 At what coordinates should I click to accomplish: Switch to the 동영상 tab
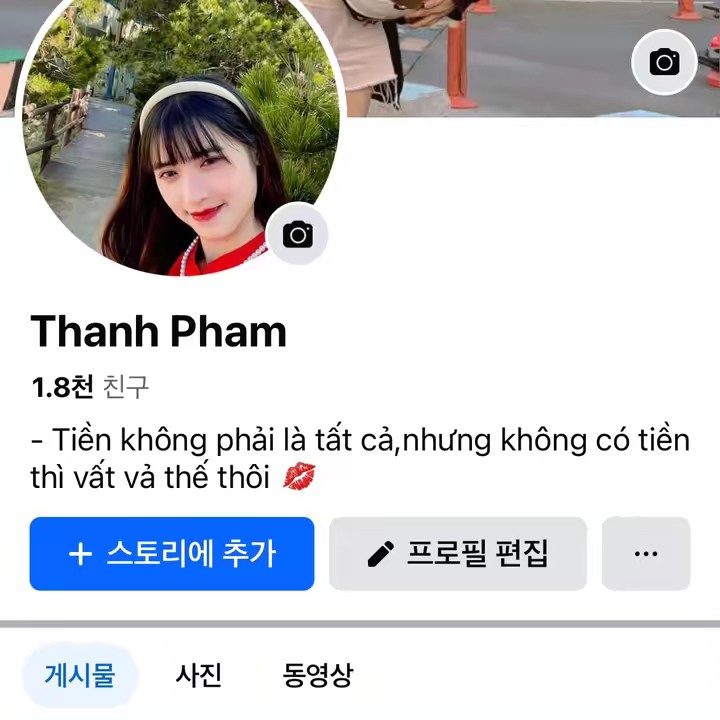(317, 675)
